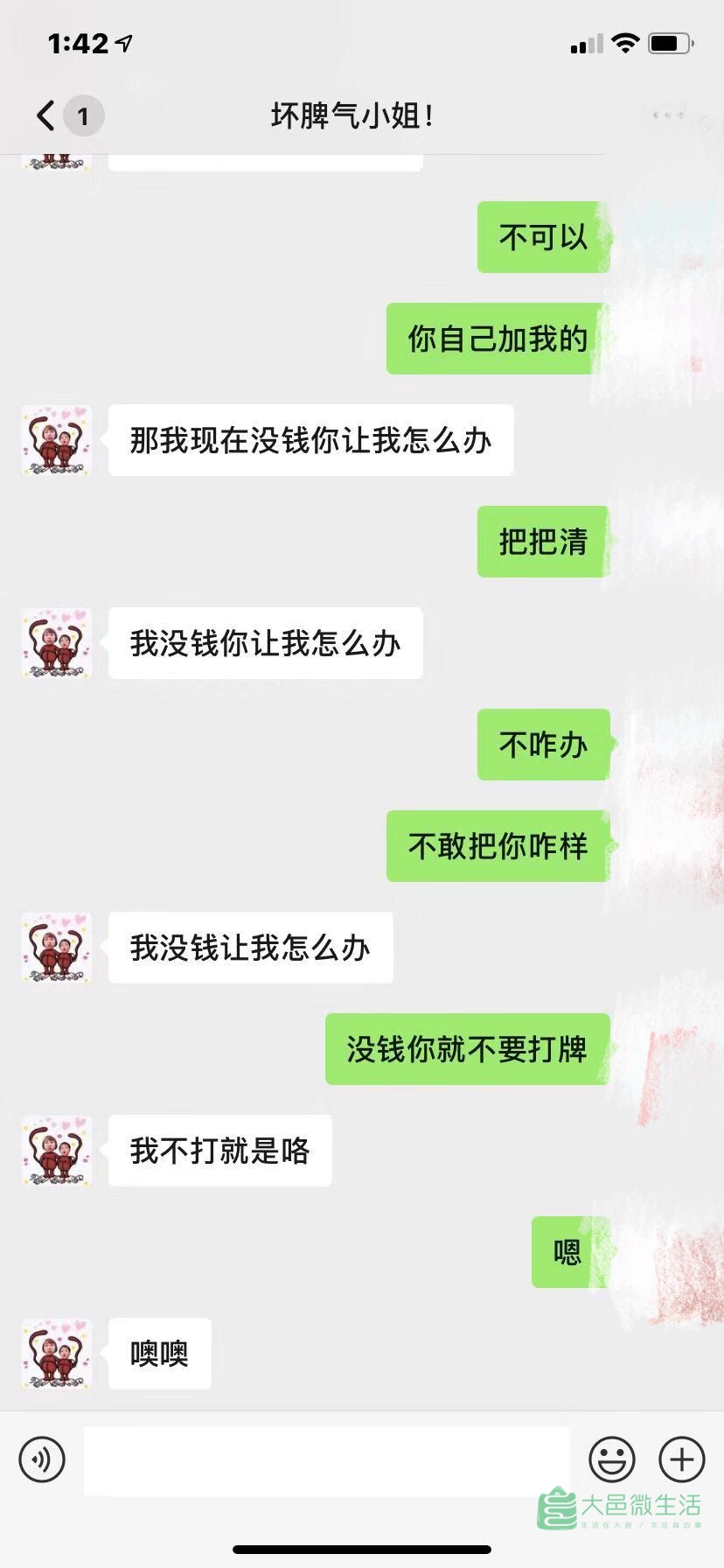Switch to voice message input
The width and height of the screenshot is (724, 1568).
click(42, 1459)
